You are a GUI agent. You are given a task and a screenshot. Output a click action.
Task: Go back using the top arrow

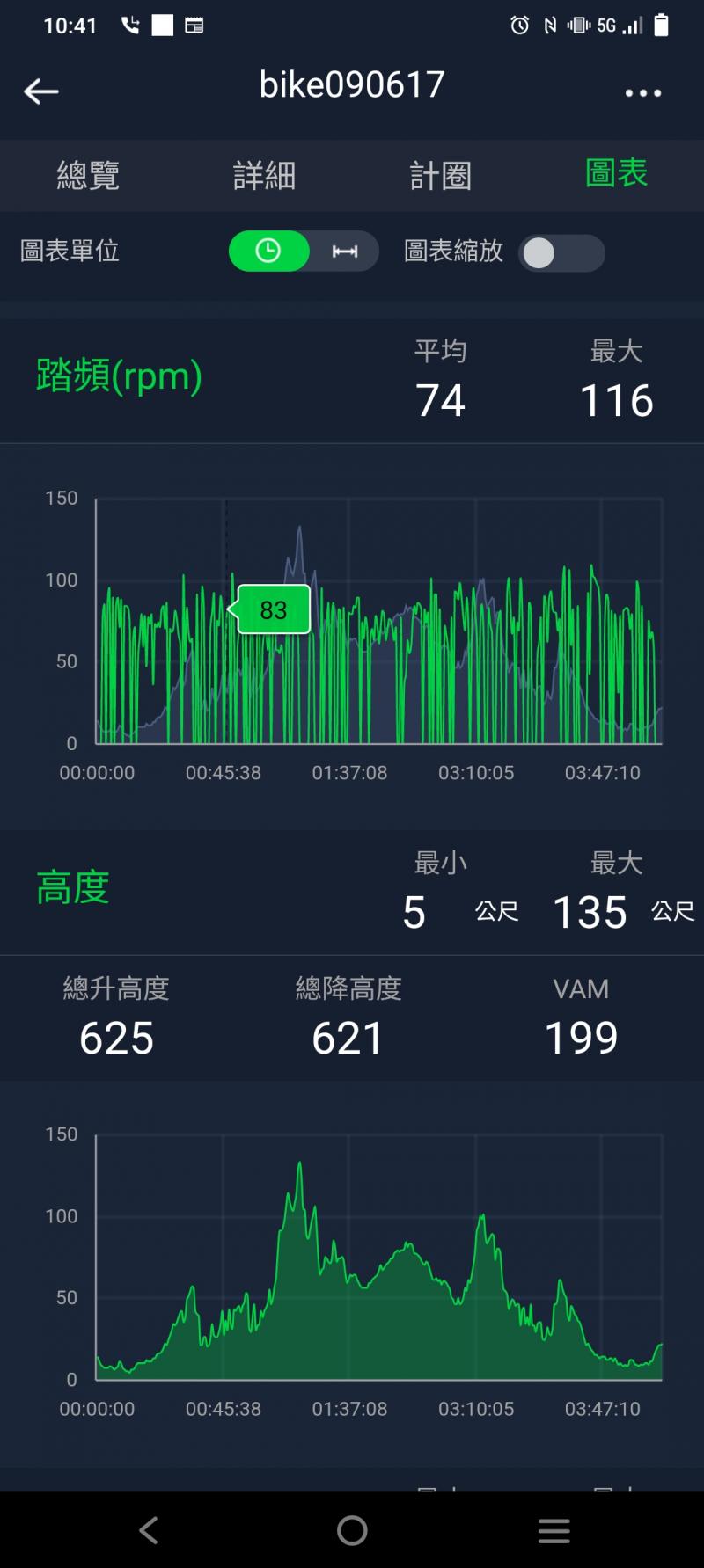point(40,91)
